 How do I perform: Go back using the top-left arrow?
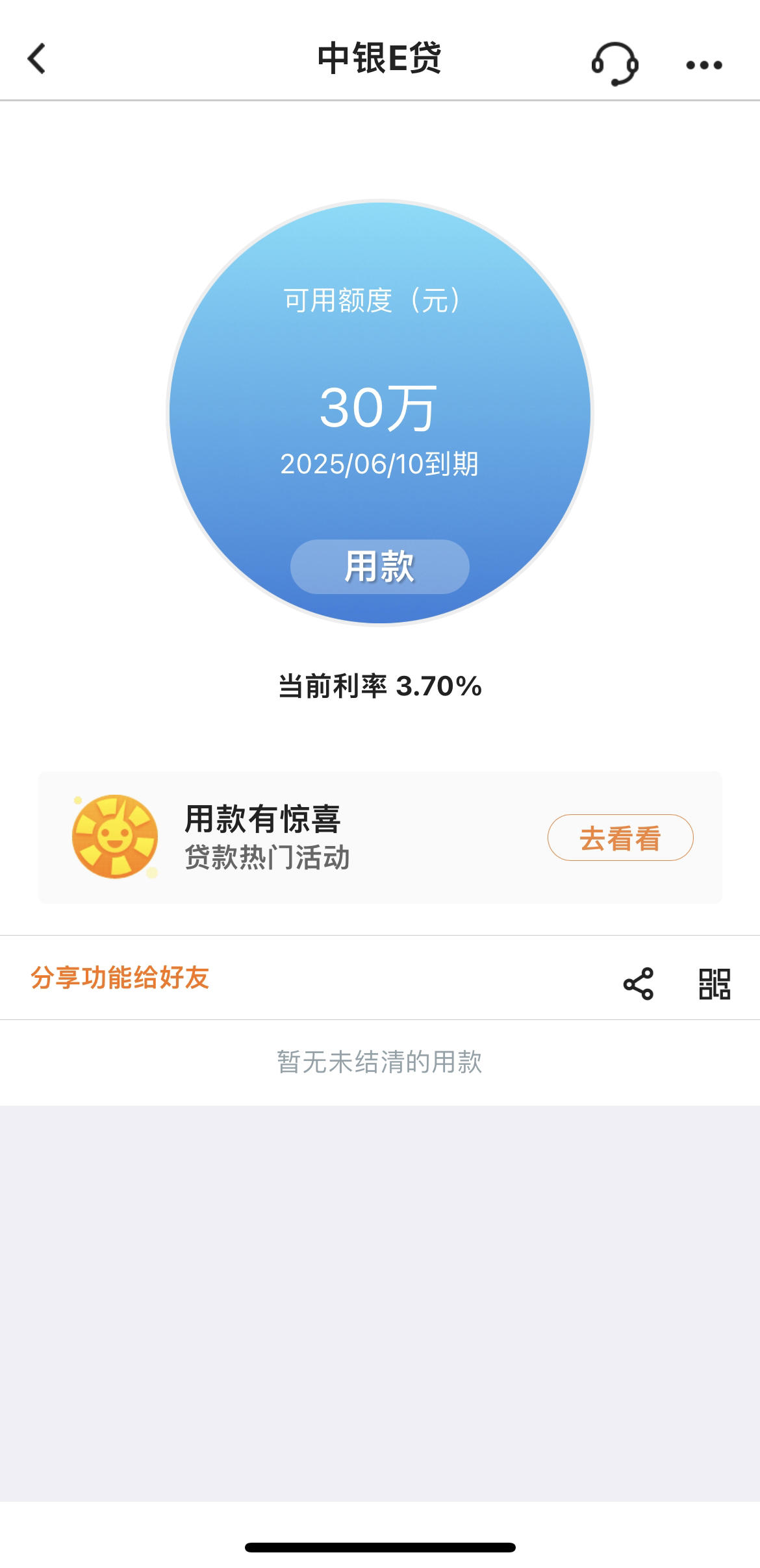pos(37,59)
